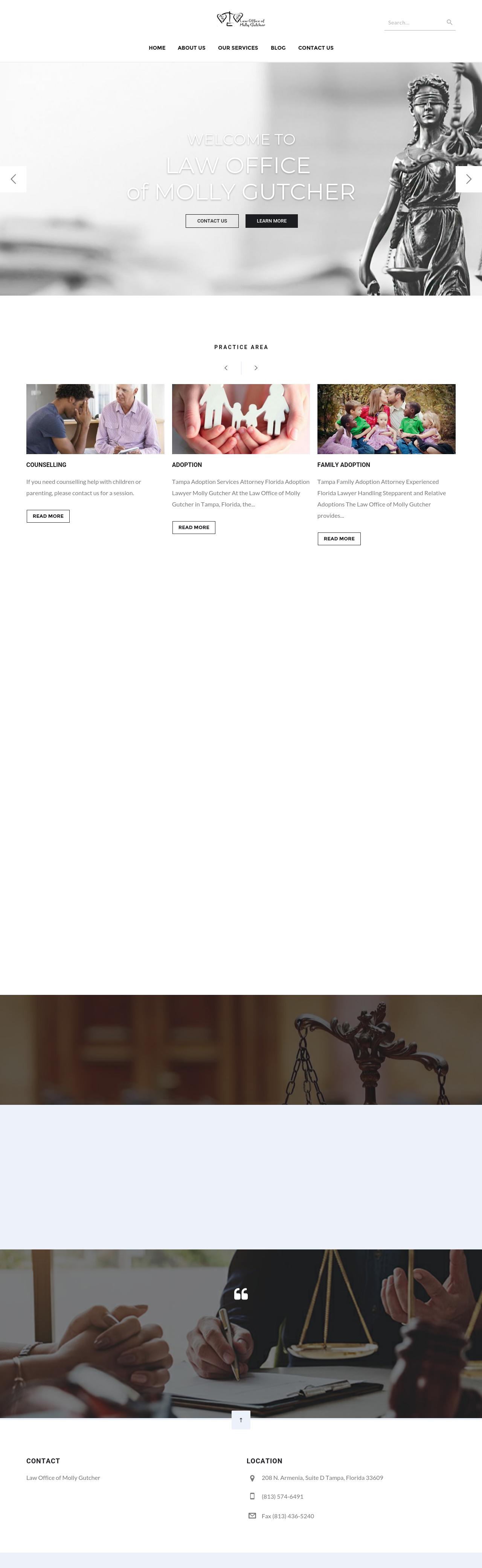
Task: Show next practice area items
Action: pyautogui.click(x=256, y=368)
